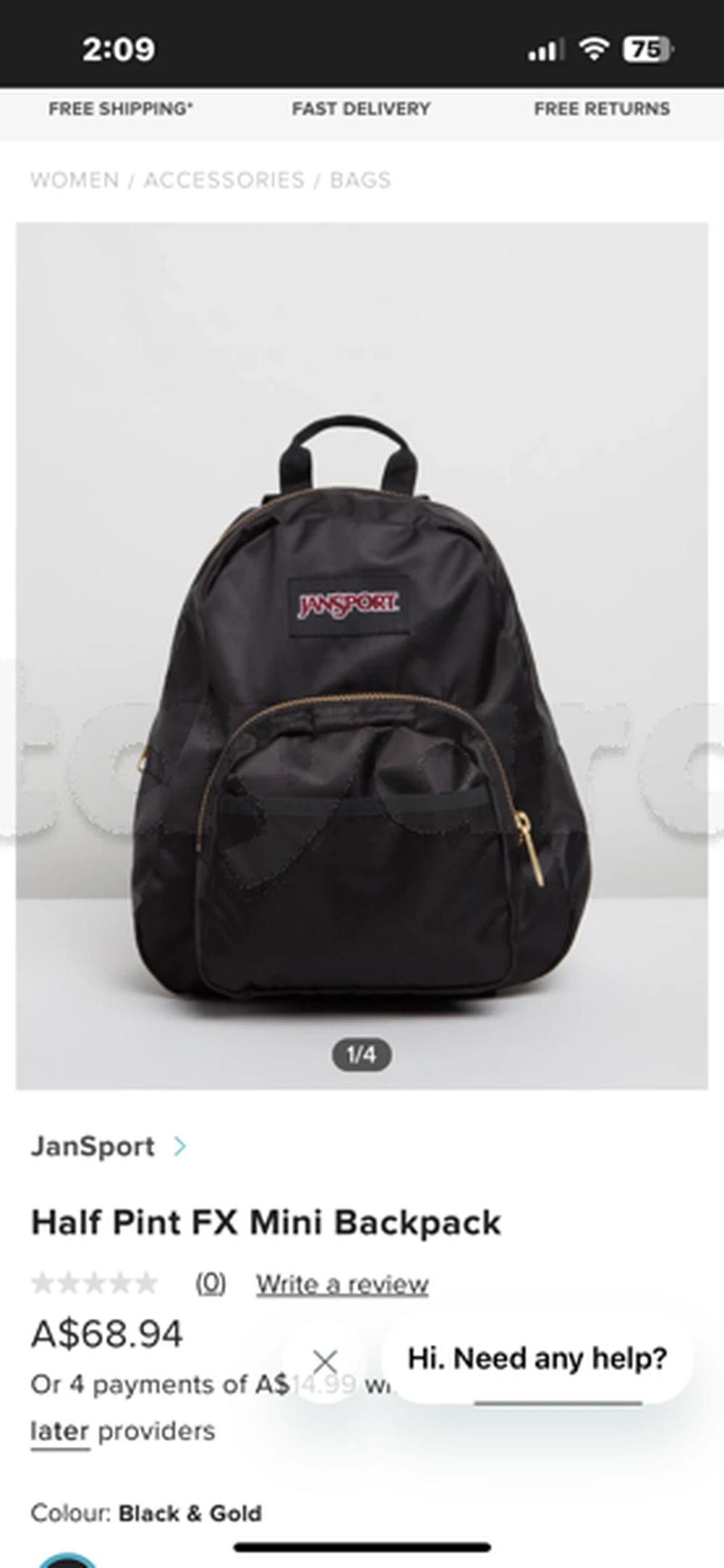The width and height of the screenshot is (724, 1568).
Task: Open the BAGS breadcrumb category
Action: tap(360, 180)
